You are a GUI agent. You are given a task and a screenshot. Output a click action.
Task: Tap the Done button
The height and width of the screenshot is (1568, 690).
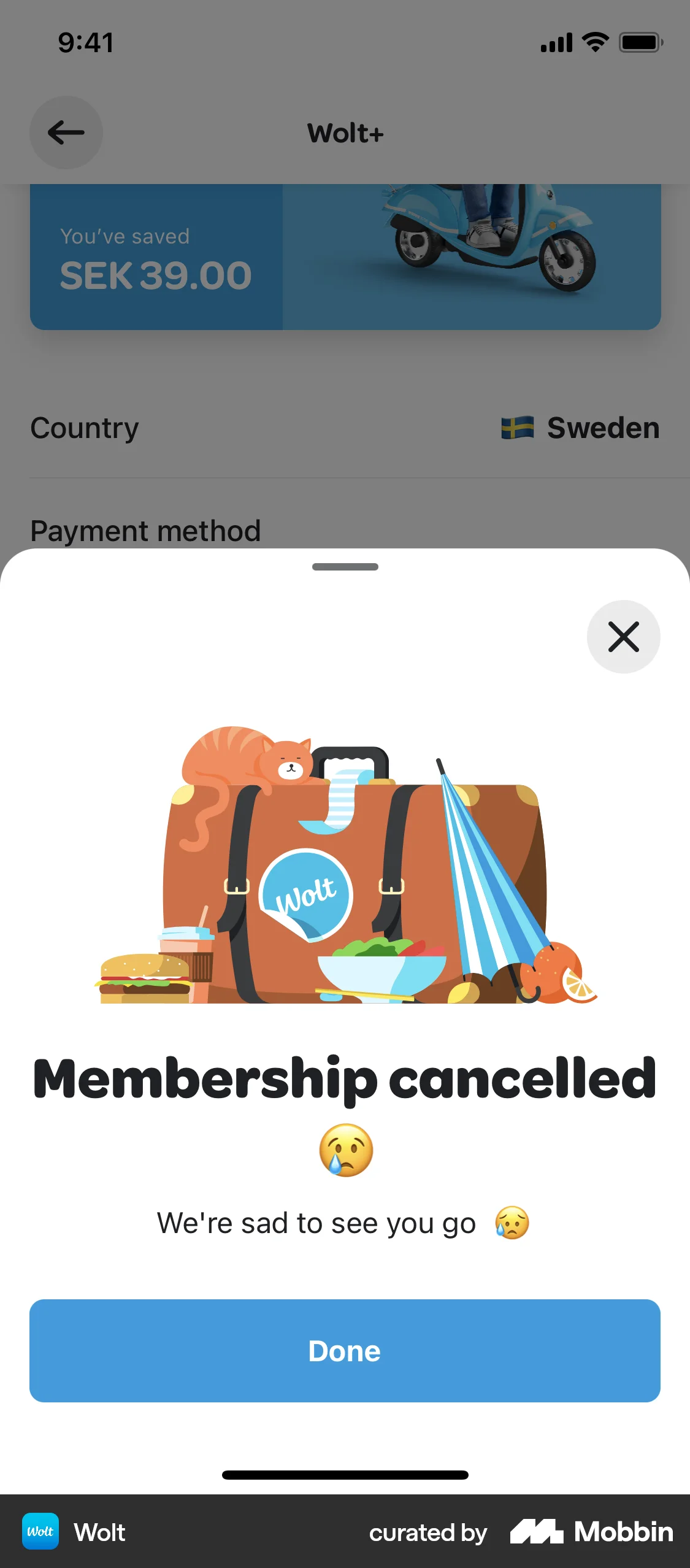point(345,1350)
